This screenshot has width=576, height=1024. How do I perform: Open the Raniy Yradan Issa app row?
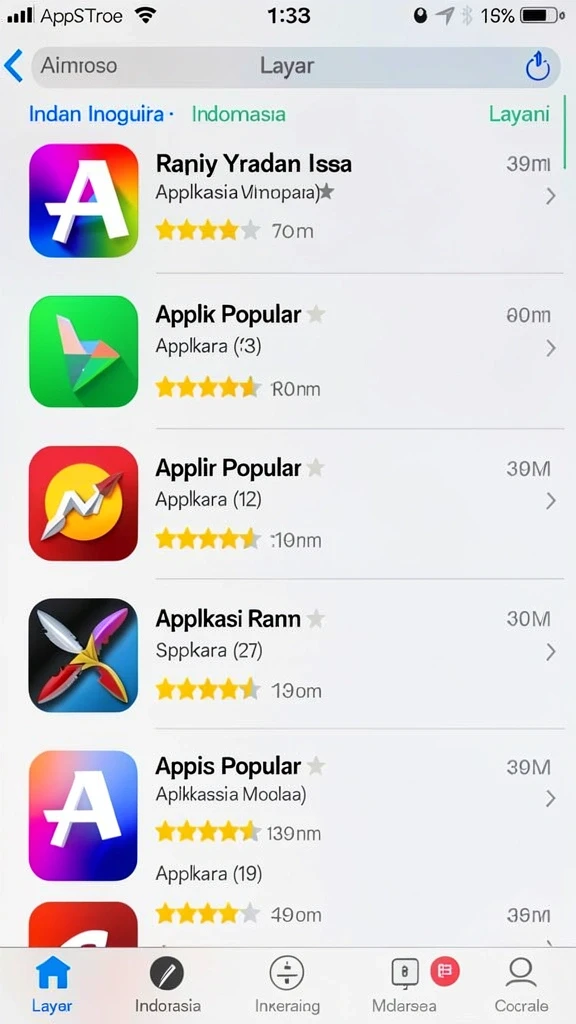[x=296, y=200]
